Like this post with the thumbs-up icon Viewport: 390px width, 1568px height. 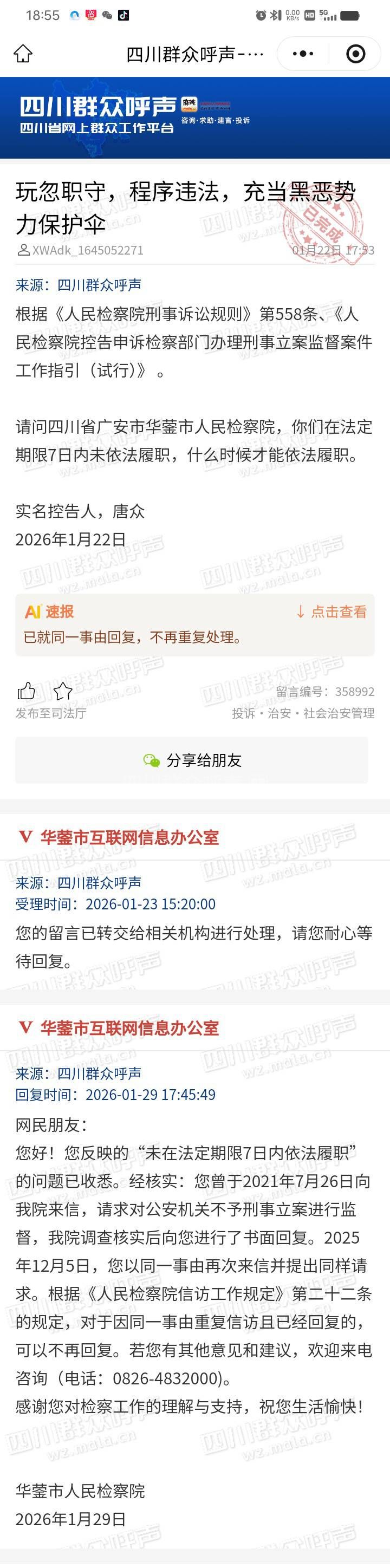tap(26, 691)
